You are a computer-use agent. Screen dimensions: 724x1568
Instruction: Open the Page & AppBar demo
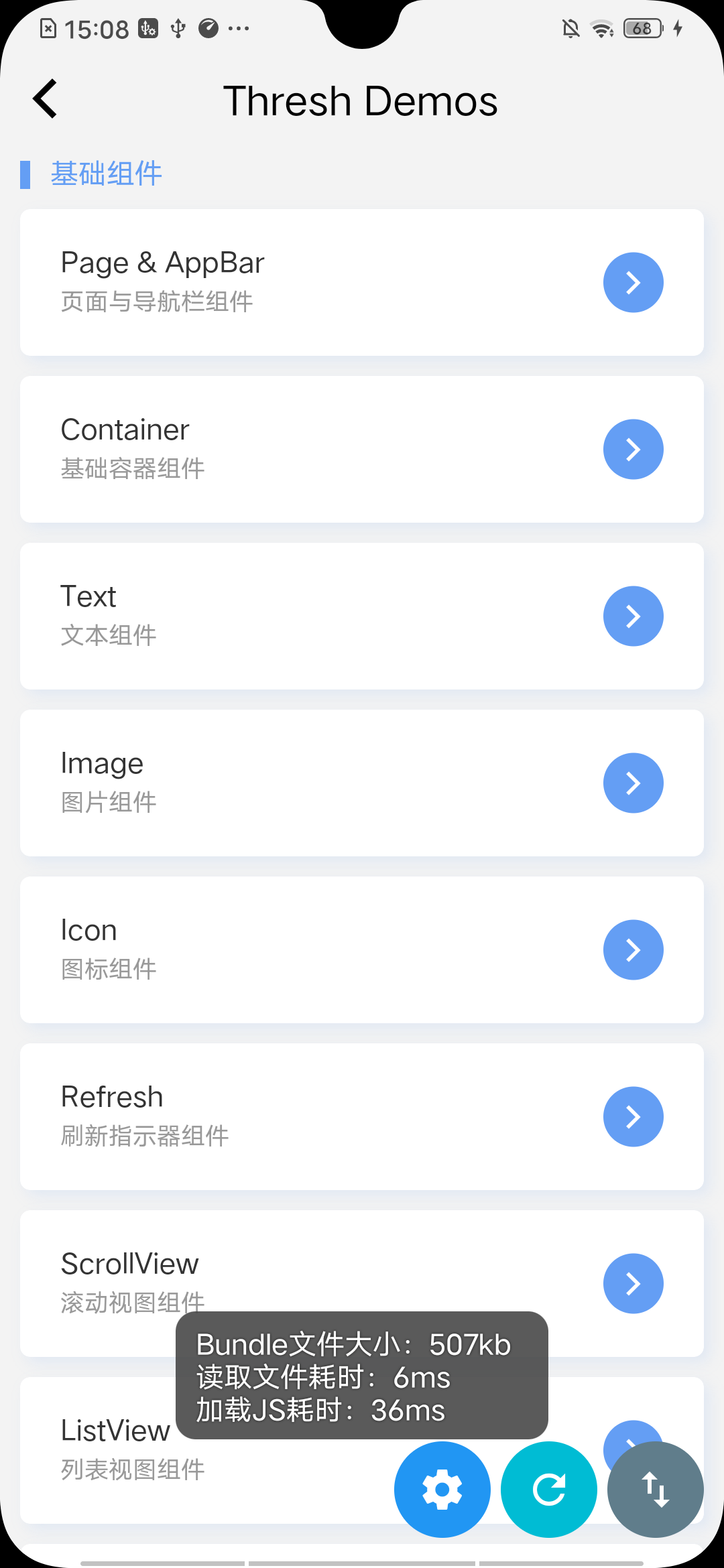[x=362, y=282]
